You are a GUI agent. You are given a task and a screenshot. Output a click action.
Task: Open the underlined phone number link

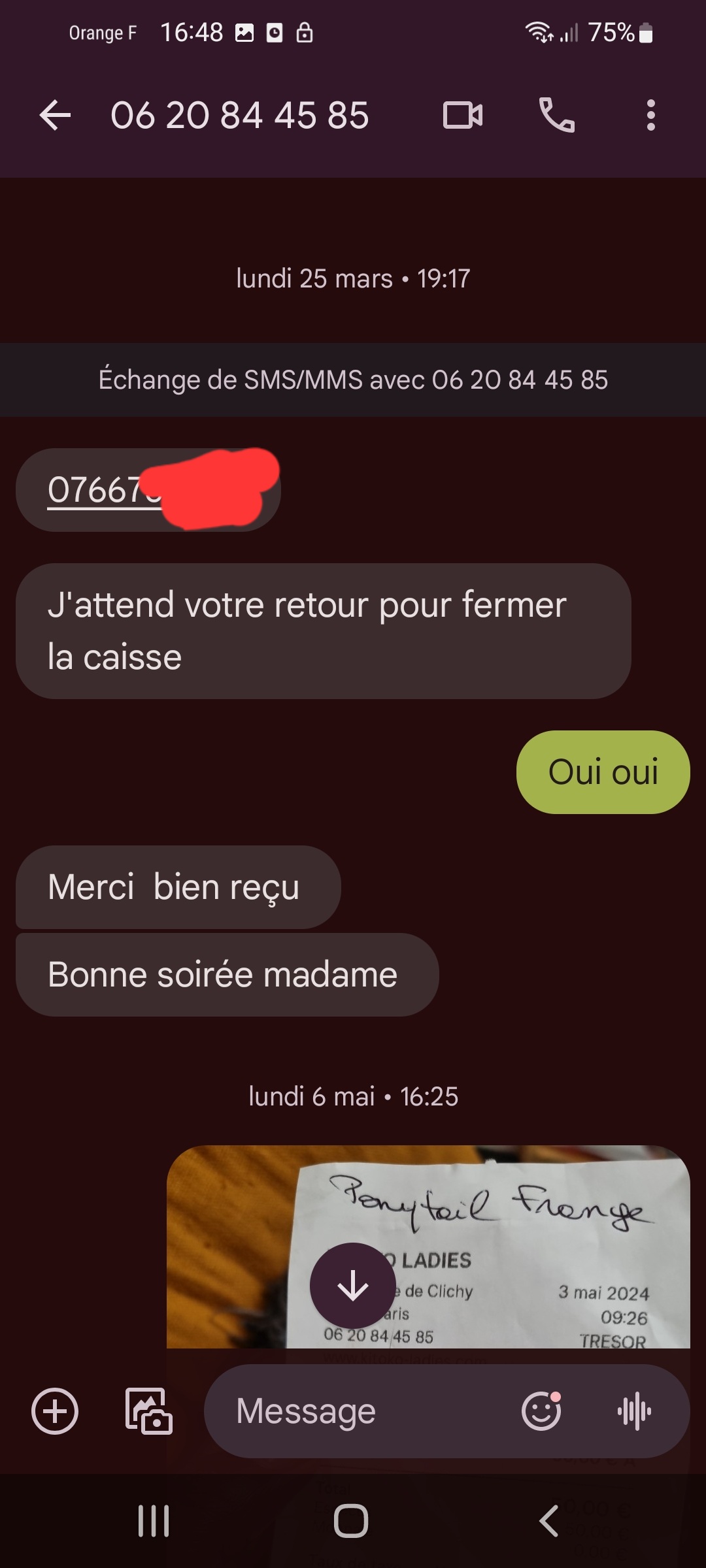(98, 490)
